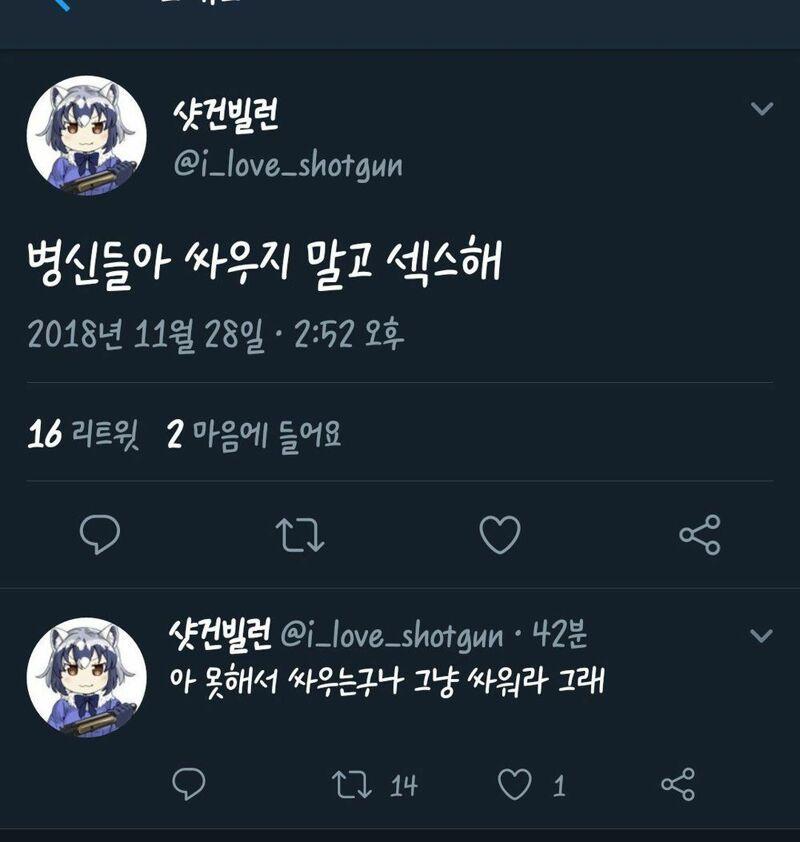Image resolution: width=800 pixels, height=842 pixels.
Task: Go back using the top arrow
Action: (60, 4)
